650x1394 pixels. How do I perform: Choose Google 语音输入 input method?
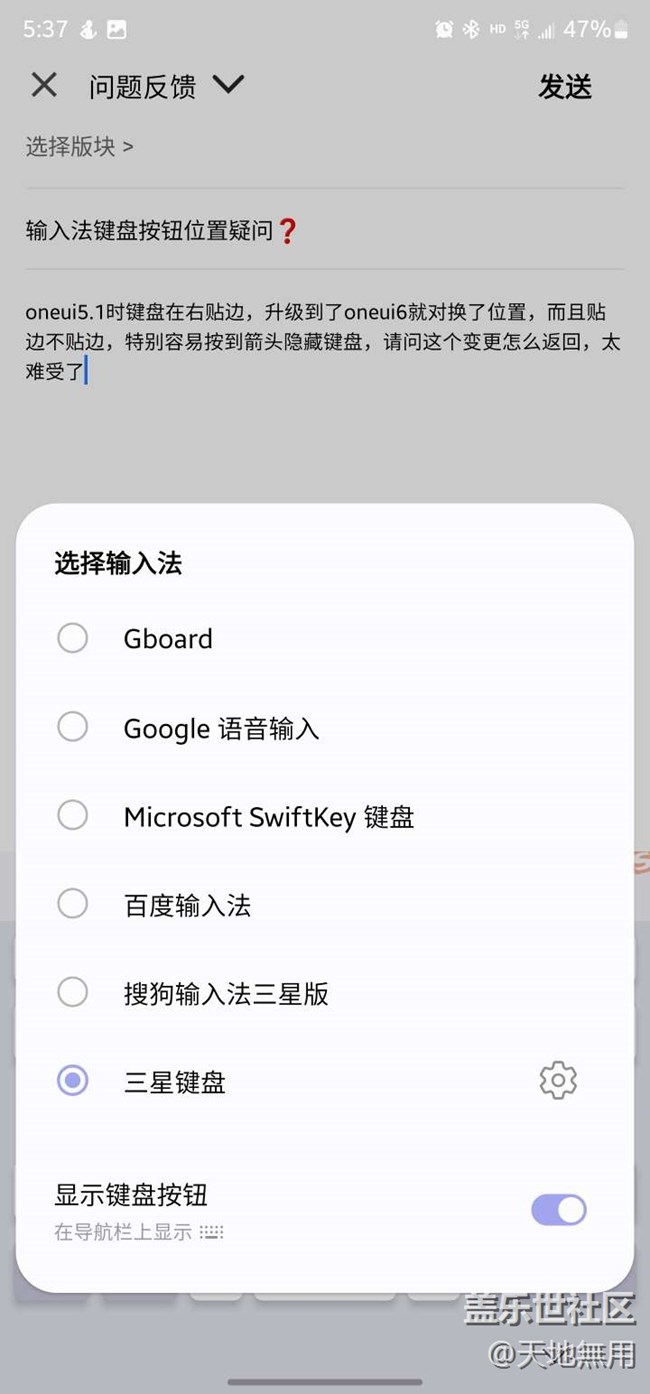72,727
